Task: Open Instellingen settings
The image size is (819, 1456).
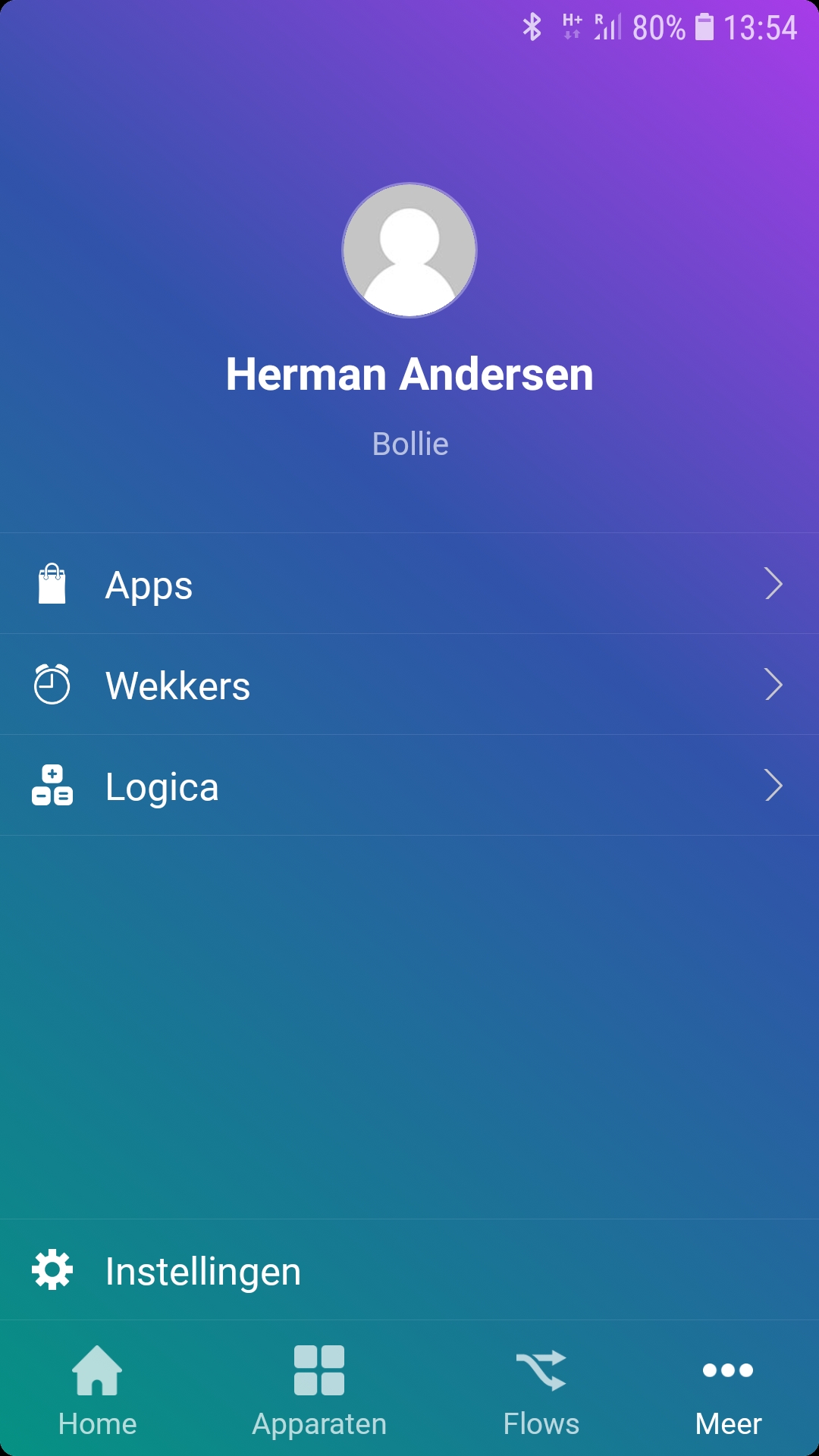Action: coord(409,1271)
